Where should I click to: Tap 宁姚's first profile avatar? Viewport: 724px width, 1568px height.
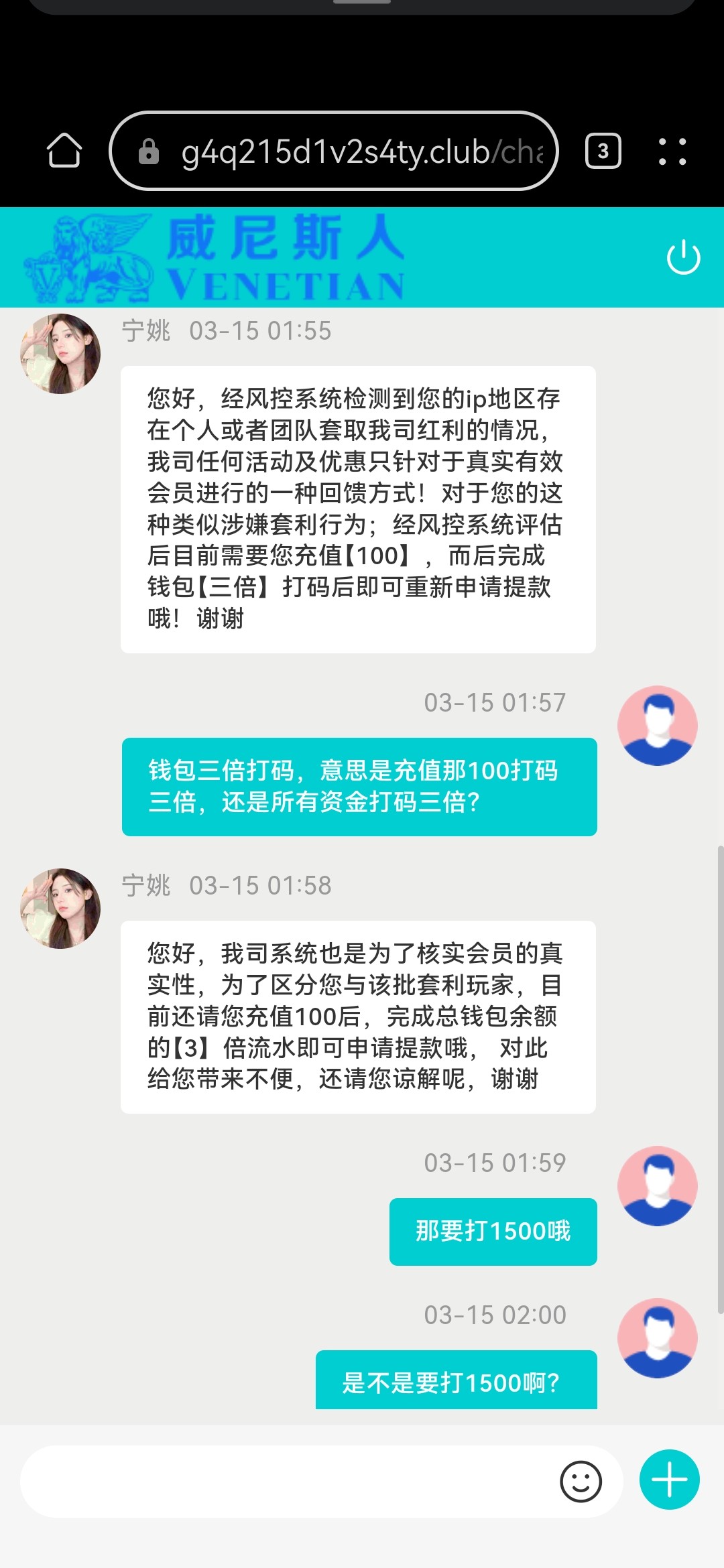pyautogui.click(x=59, y=352)
